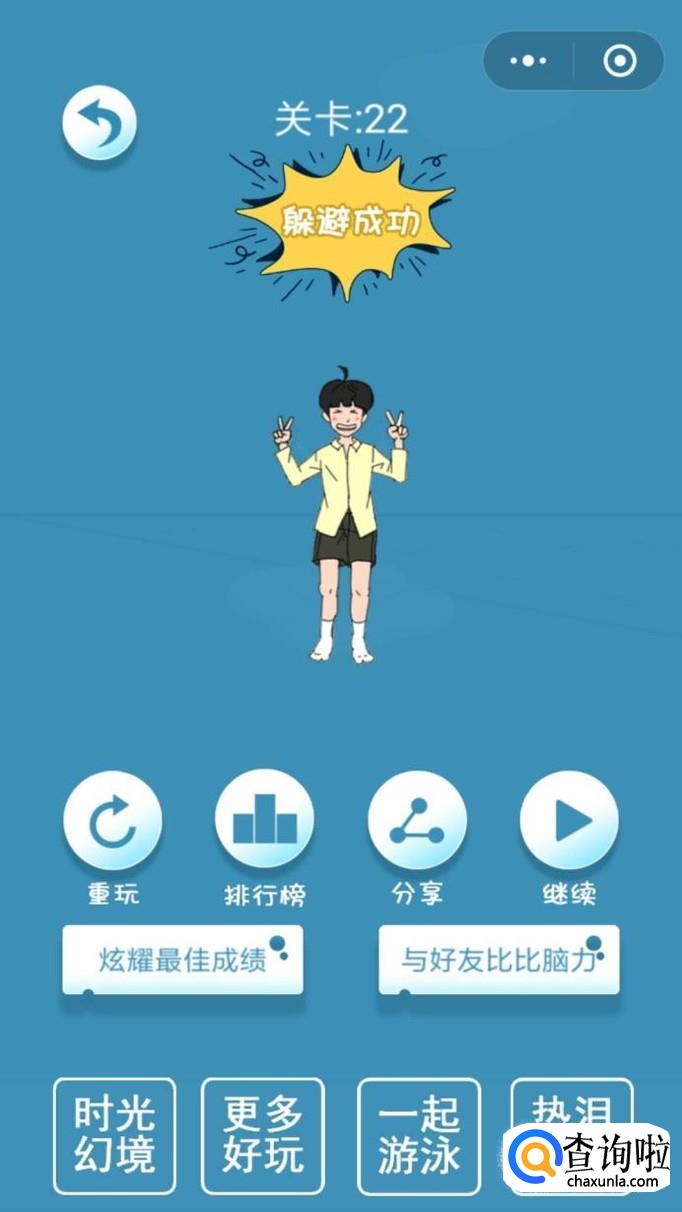Open the 一起游泳 game tile
682x1212 pixels.
pyautogui.click(x=419, y=1135)
